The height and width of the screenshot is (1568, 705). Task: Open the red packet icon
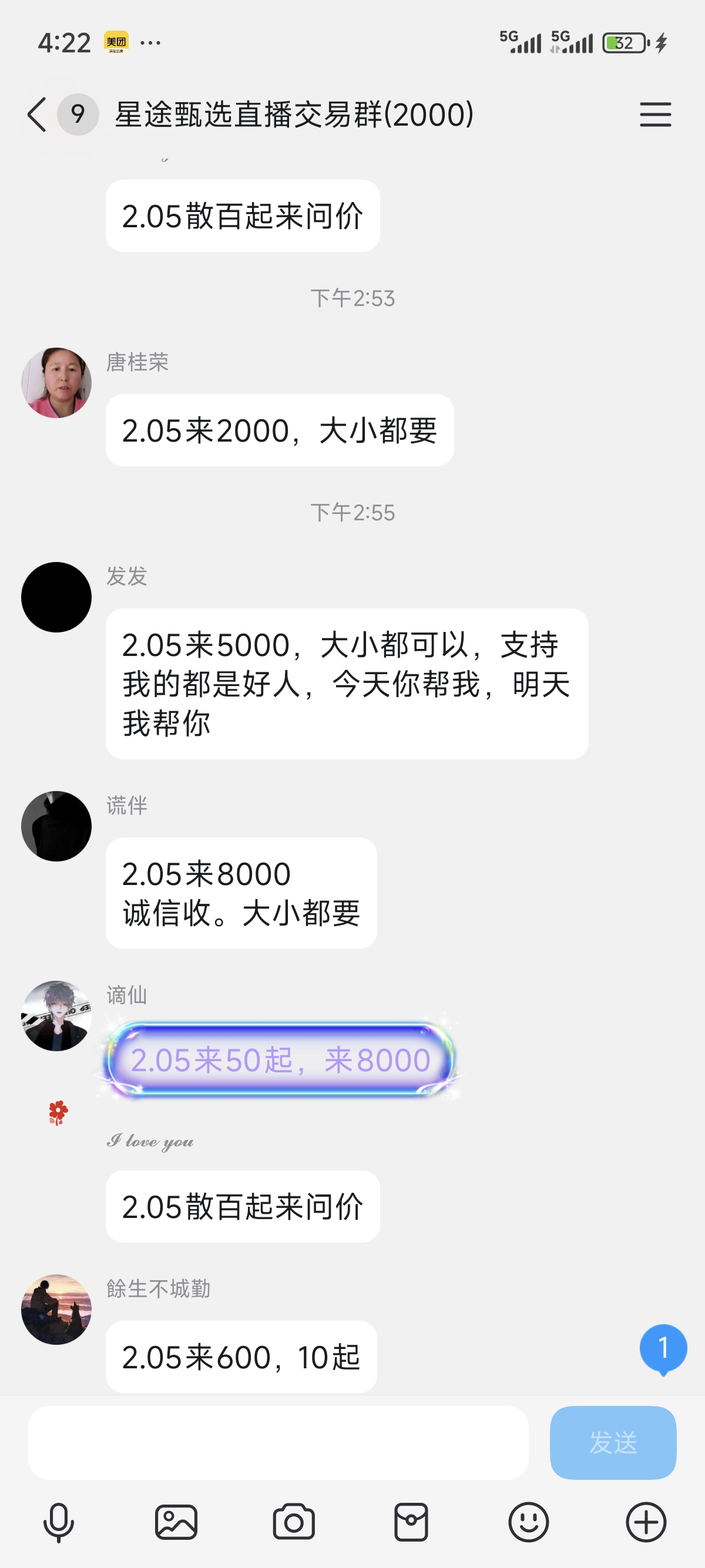[x=411, y=1522]
